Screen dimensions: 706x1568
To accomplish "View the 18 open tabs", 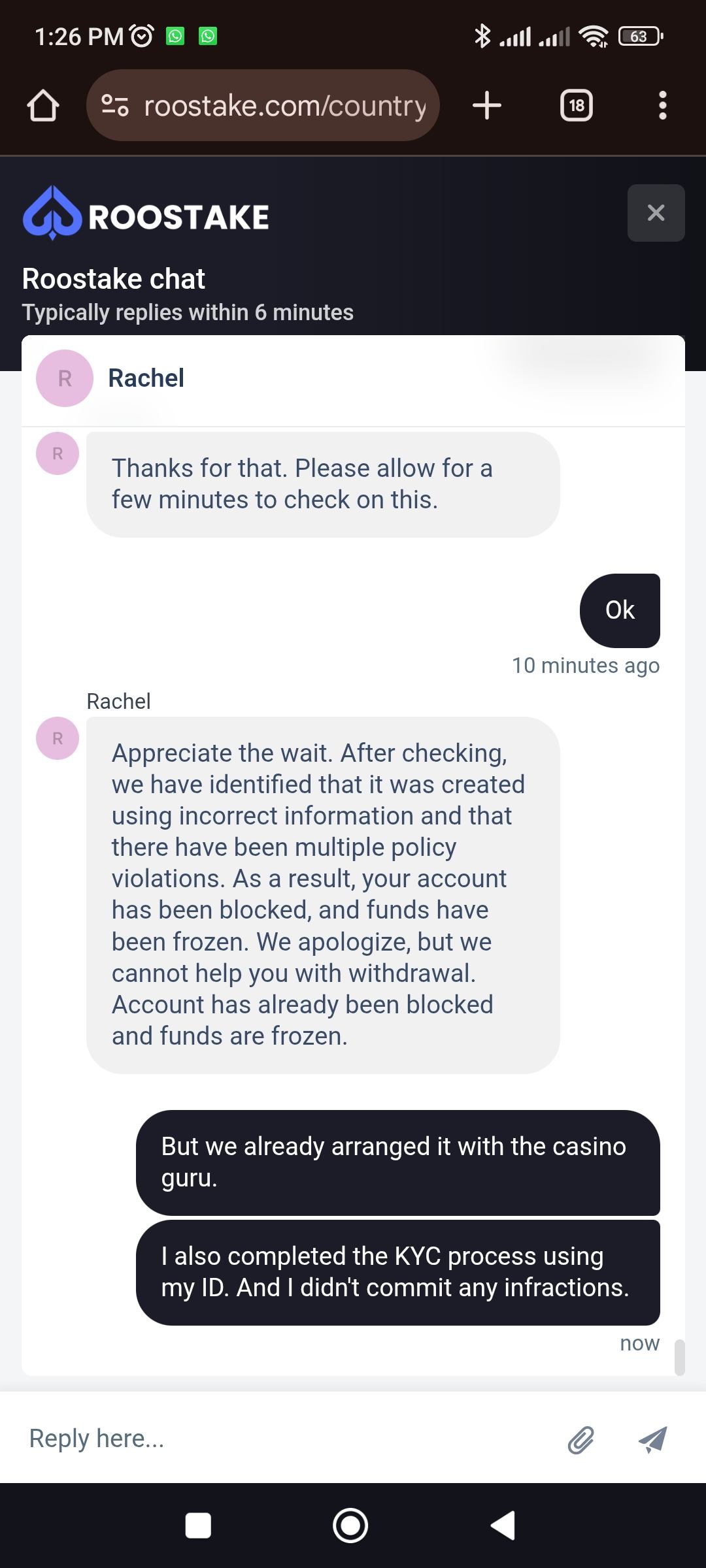I will 577,106.
